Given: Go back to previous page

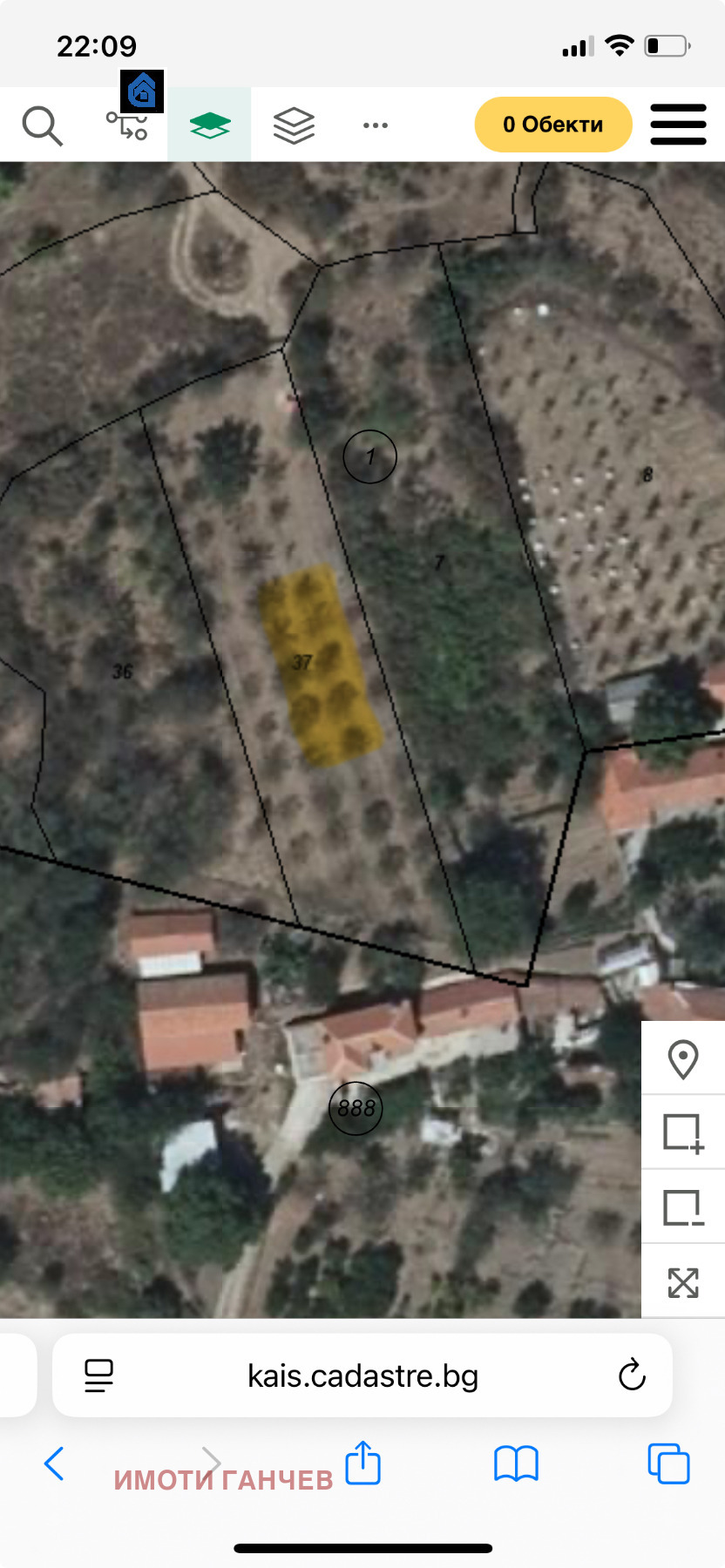Looking at the screenshot, I should pyautogui.click(x=54, y=1463).
